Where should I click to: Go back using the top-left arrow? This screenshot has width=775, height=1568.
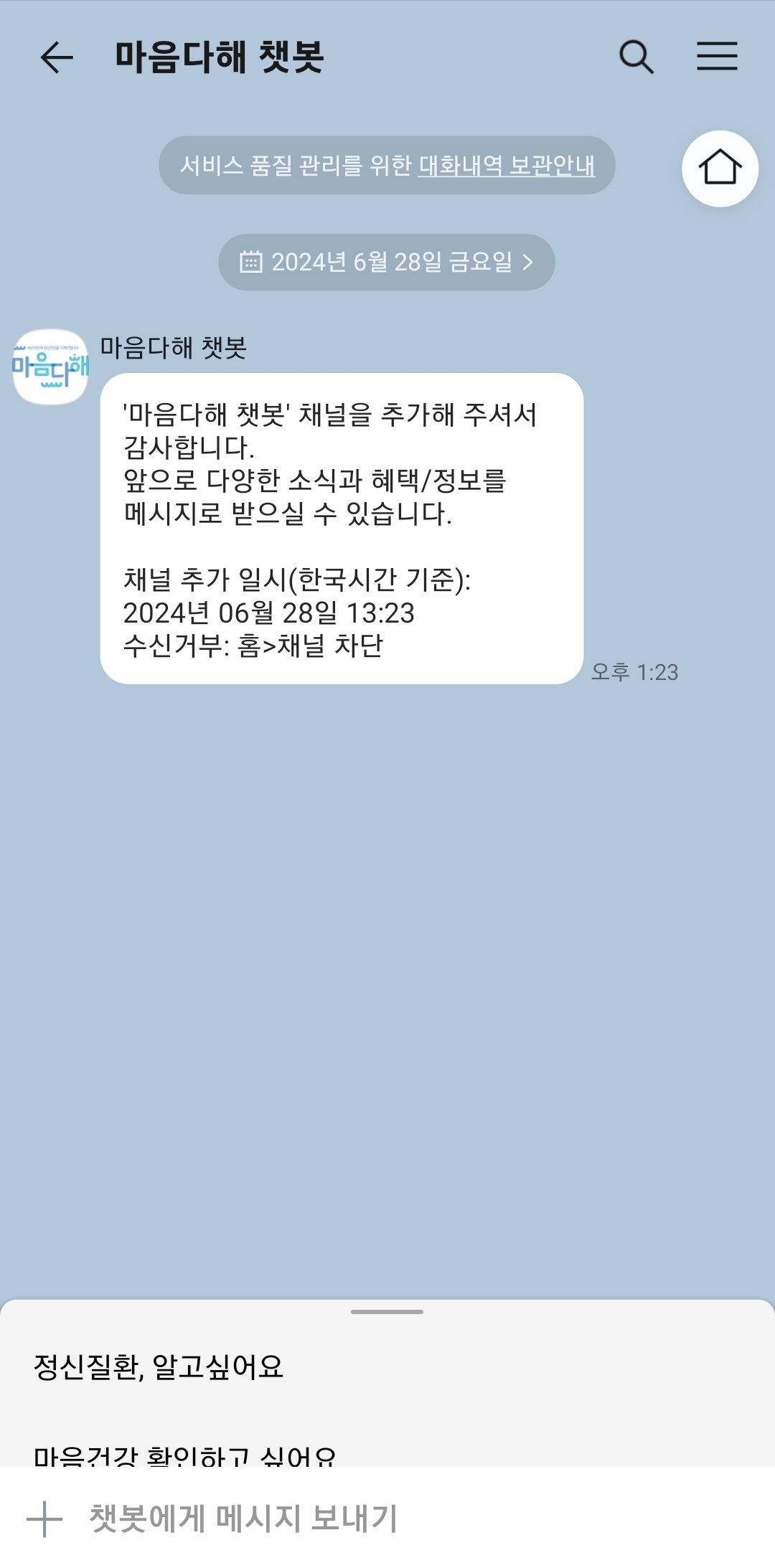click(x=57, y=57)
